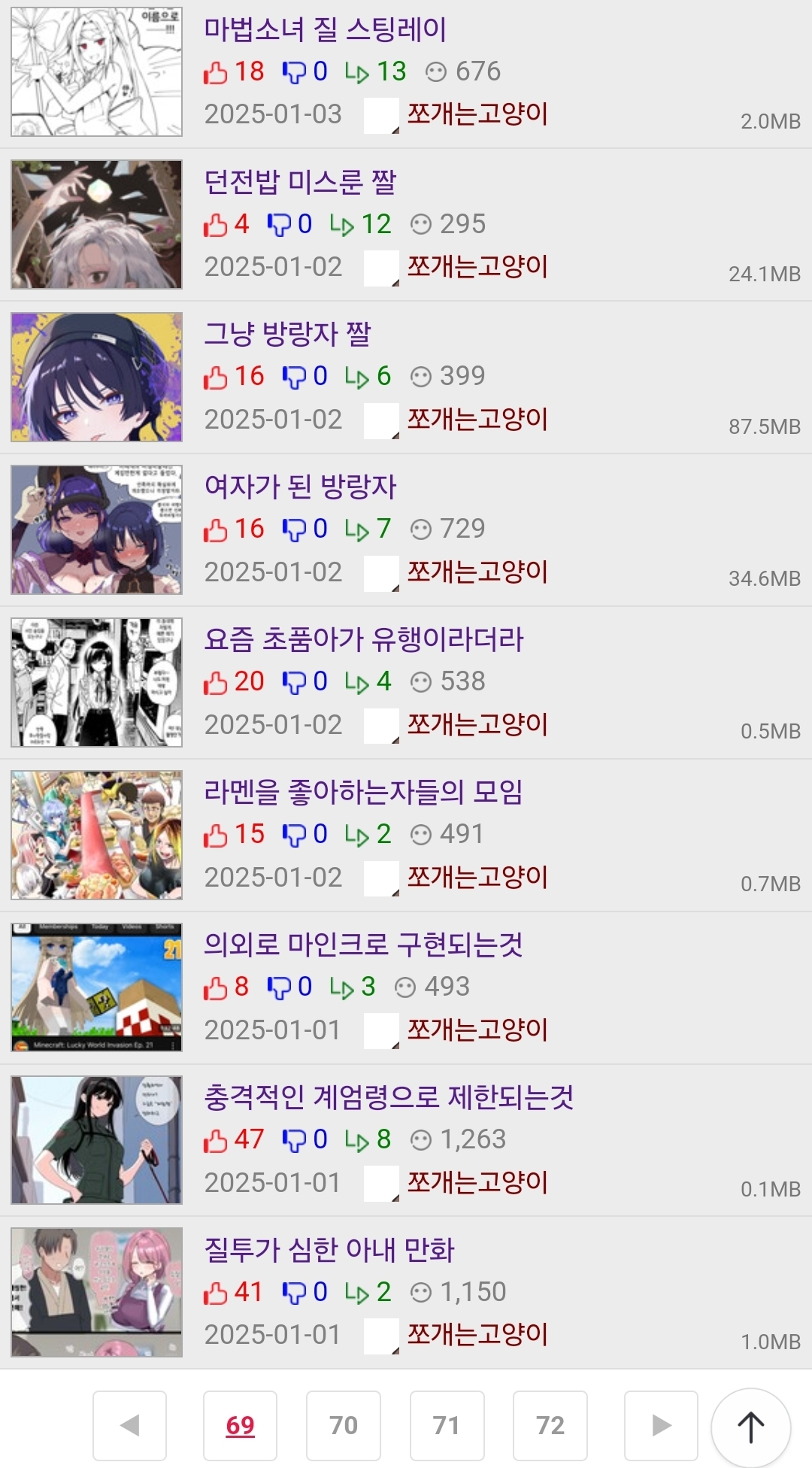The image size is (812, 1468).
Task: Open post 질투가 심한 아내 만화
Action: coord(329,1250)
